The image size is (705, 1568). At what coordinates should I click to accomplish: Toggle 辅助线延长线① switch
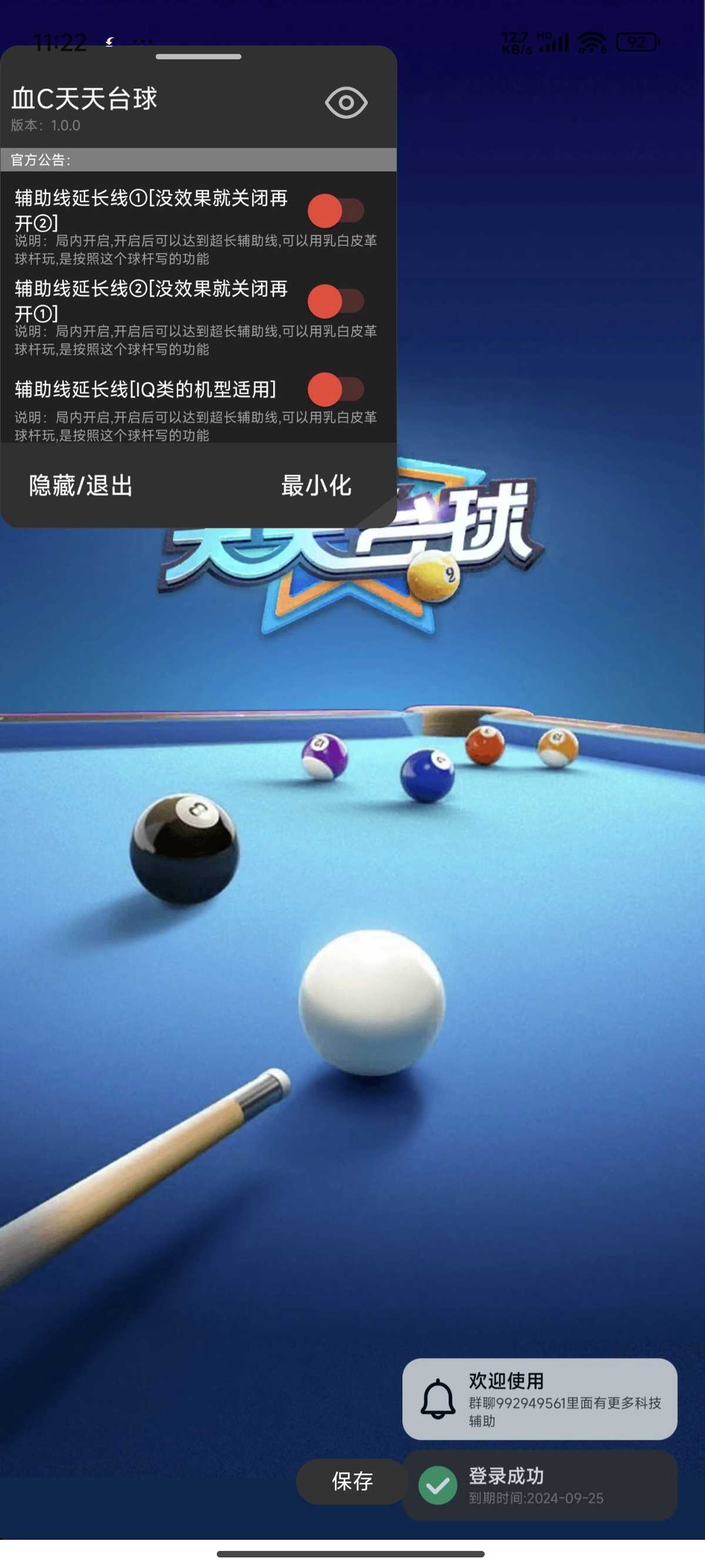[335, 211]
